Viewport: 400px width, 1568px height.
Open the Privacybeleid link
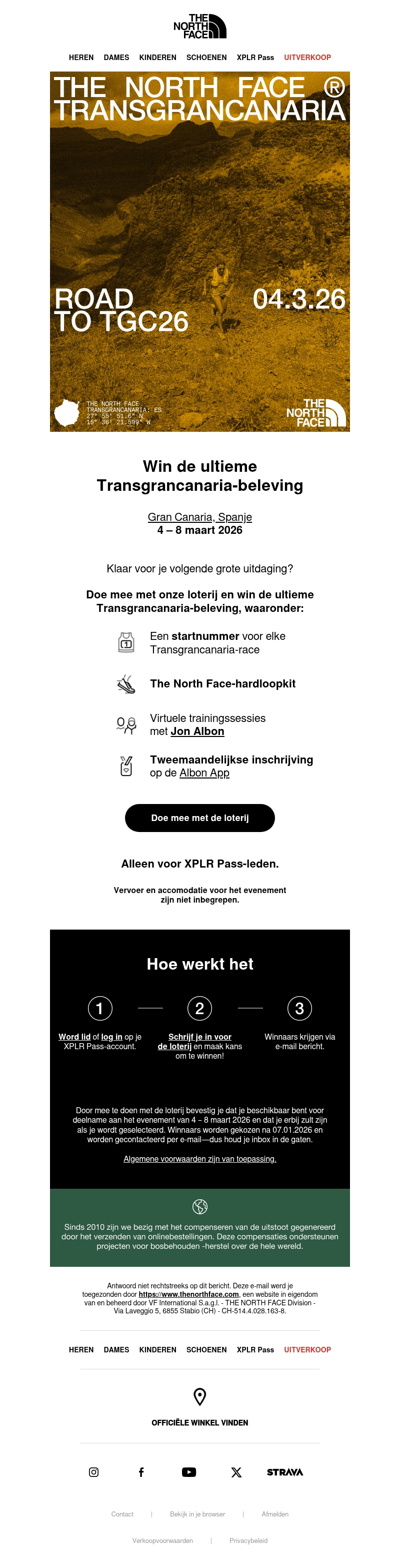point(248,1540)
